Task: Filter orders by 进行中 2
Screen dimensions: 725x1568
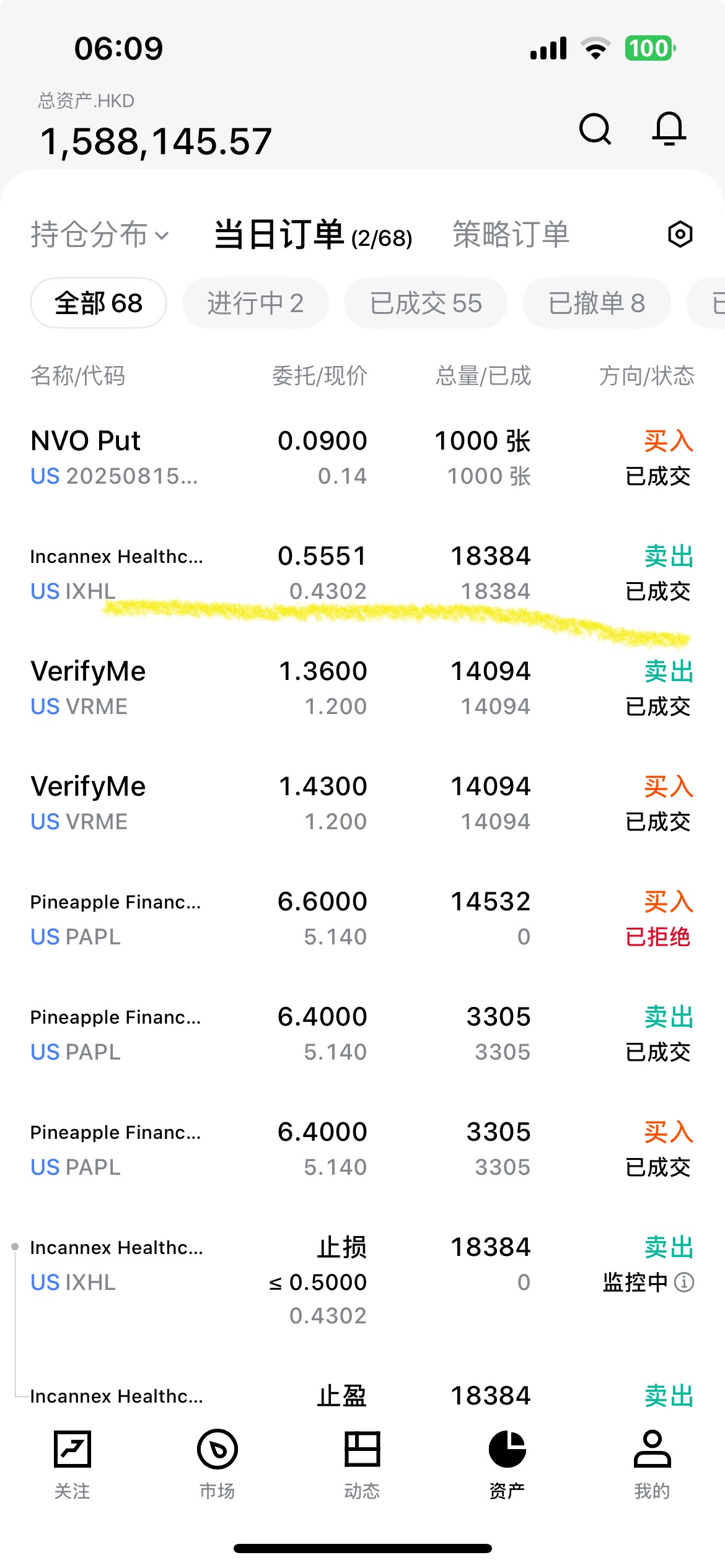Action: 255,303
